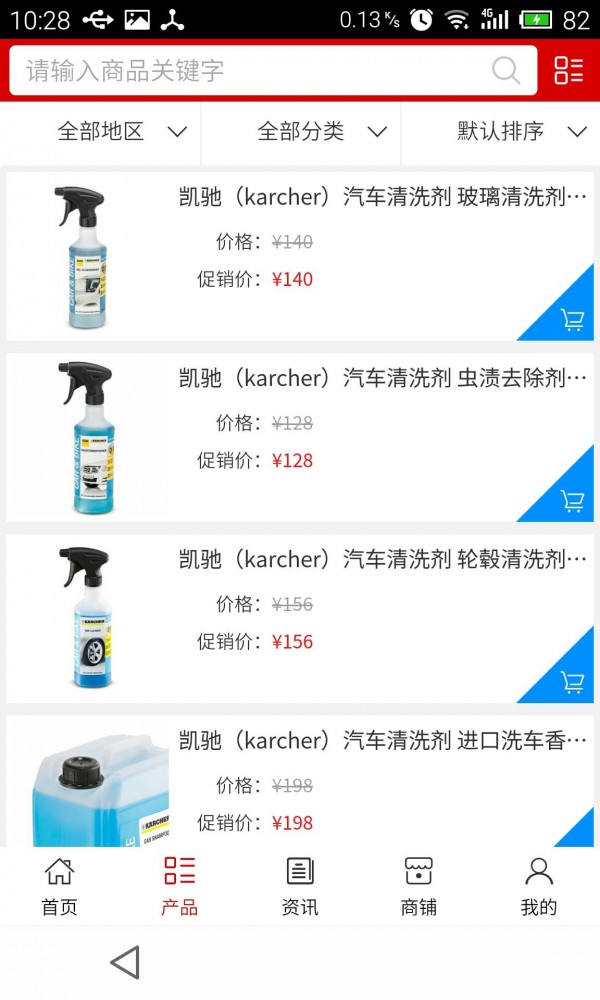
Task: Toggle the list layout icon beside search
Action: pos(568,70)
